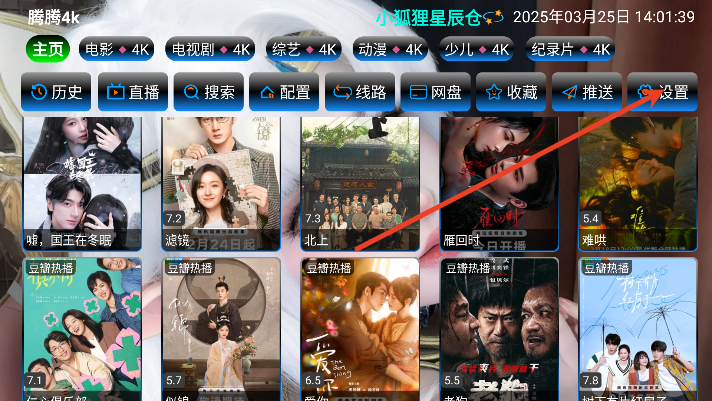Open the 配置 source configuration
This screenshot has width=712, height=401.
click(283, 92)
